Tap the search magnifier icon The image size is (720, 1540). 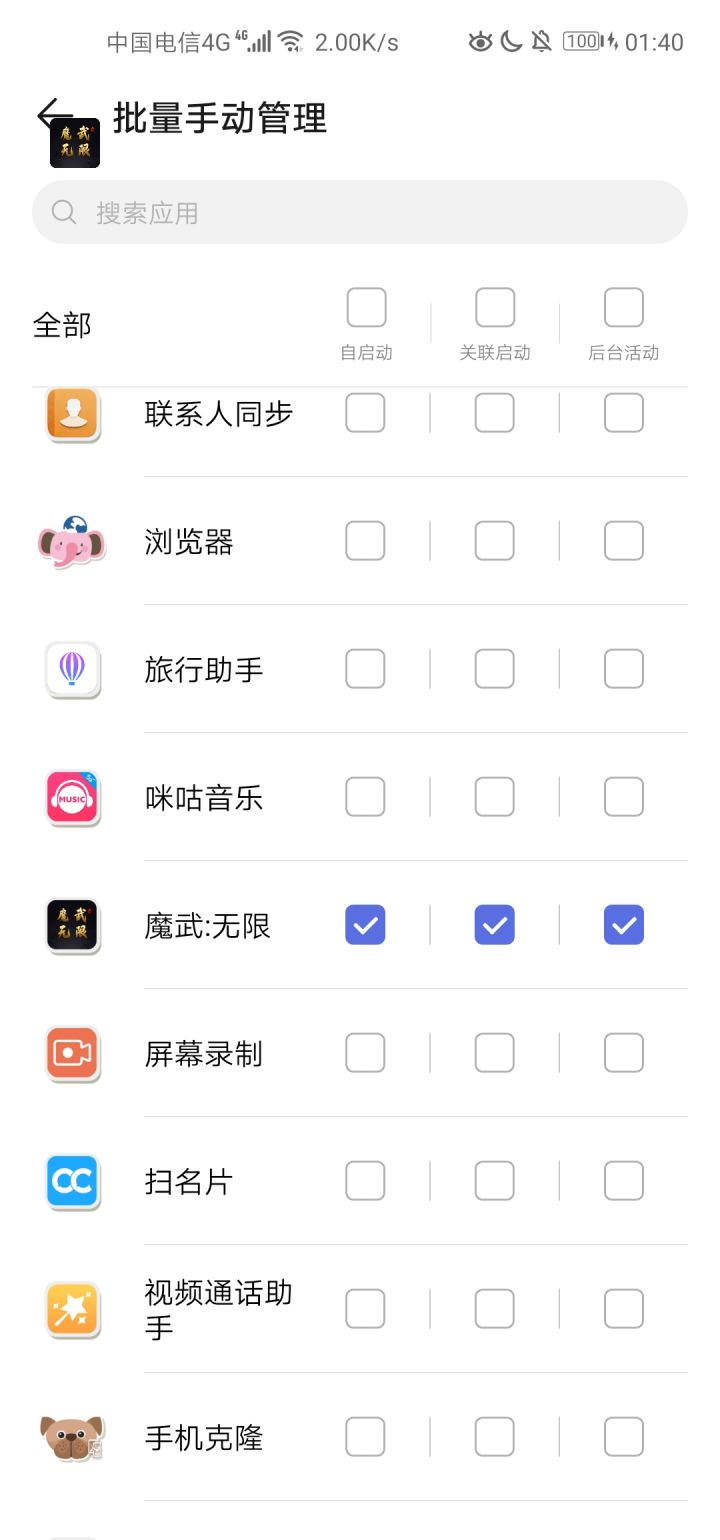click(x=63, y=212)
